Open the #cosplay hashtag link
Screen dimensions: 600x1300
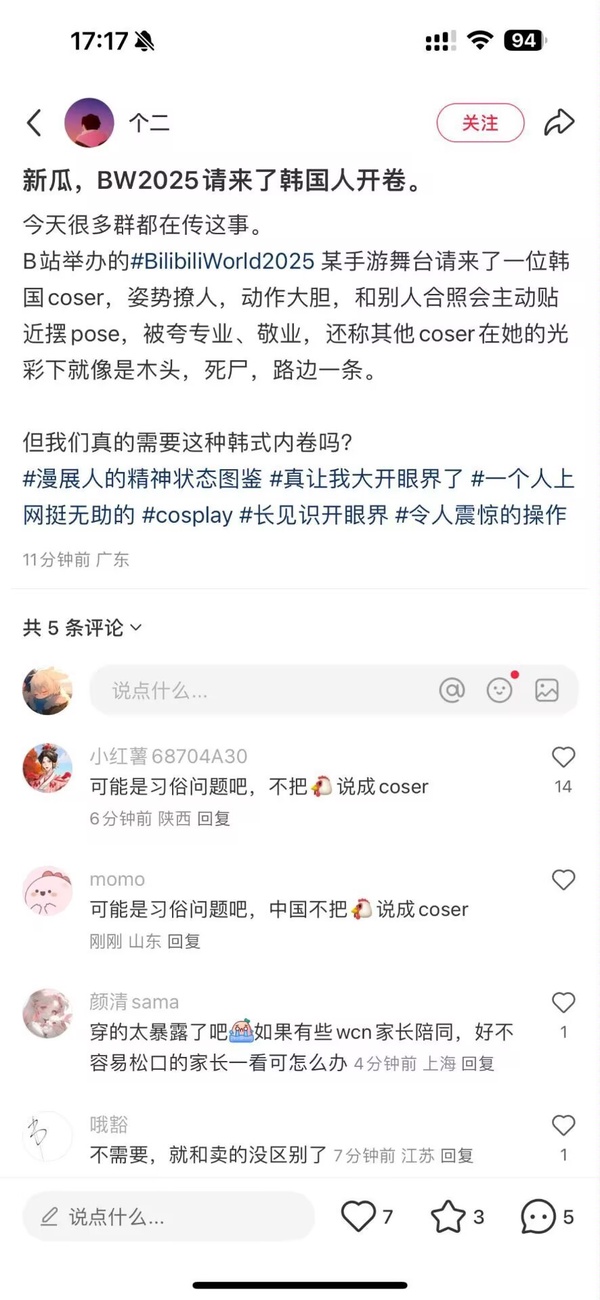[x=187, y=515]
